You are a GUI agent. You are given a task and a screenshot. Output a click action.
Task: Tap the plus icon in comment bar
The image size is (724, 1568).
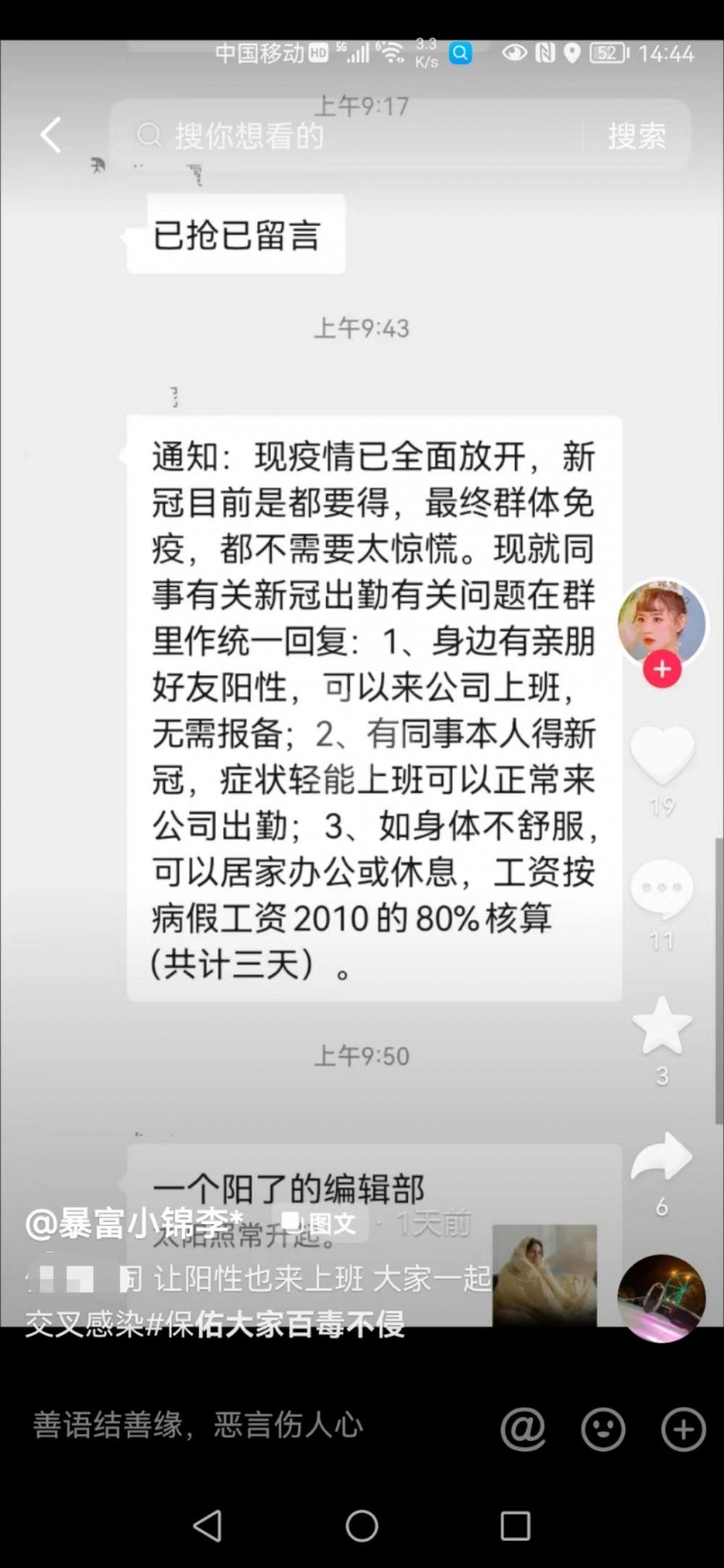click(683, 1428)
